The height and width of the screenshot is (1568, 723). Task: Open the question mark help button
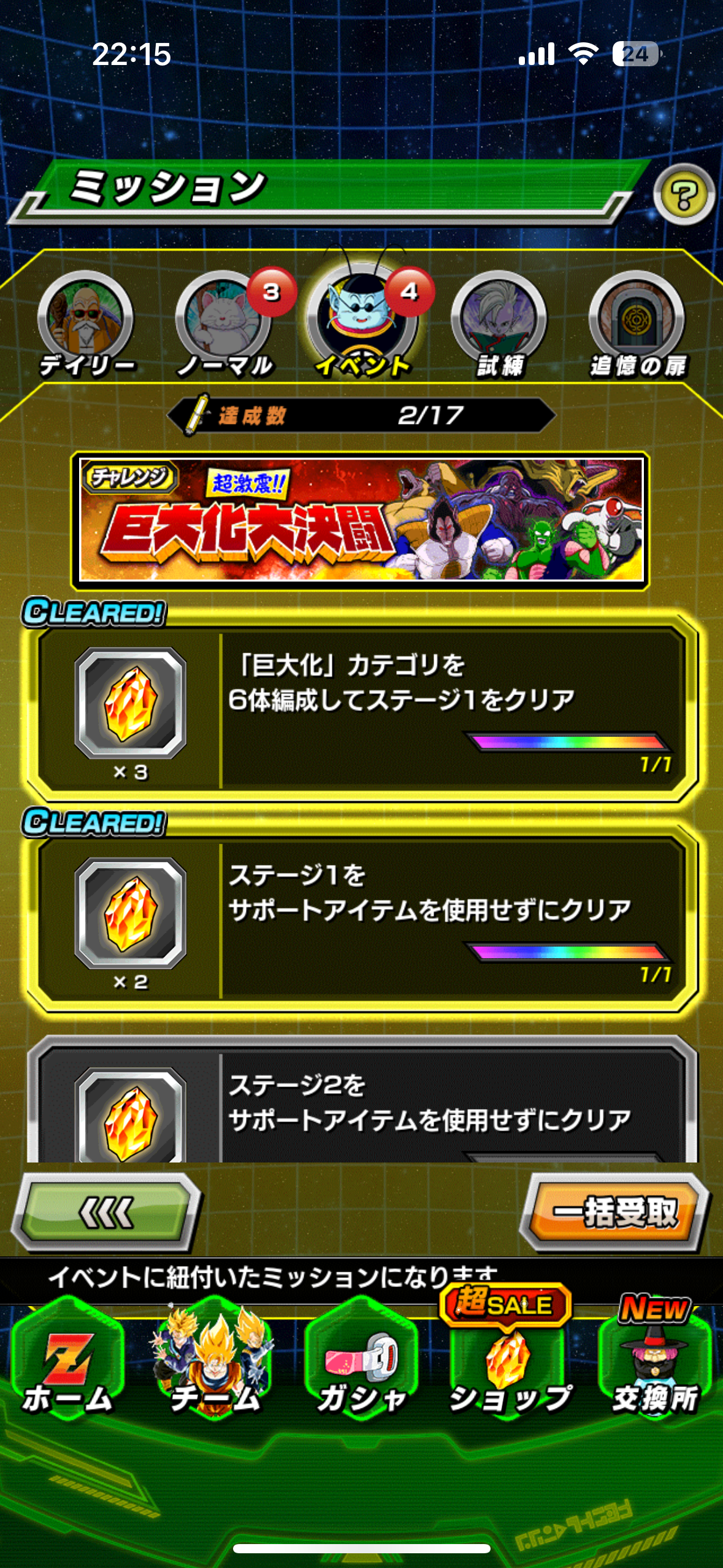pos(684,195)
